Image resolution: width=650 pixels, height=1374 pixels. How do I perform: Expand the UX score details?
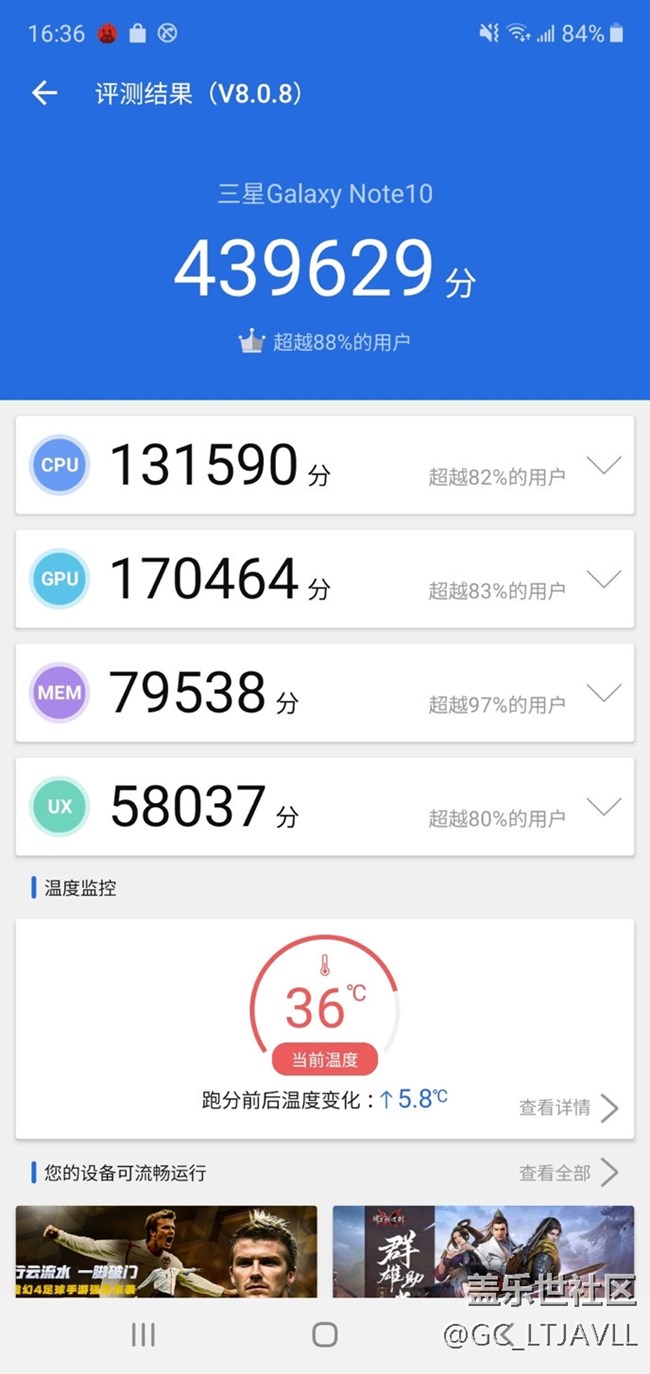tap(604, 806)
